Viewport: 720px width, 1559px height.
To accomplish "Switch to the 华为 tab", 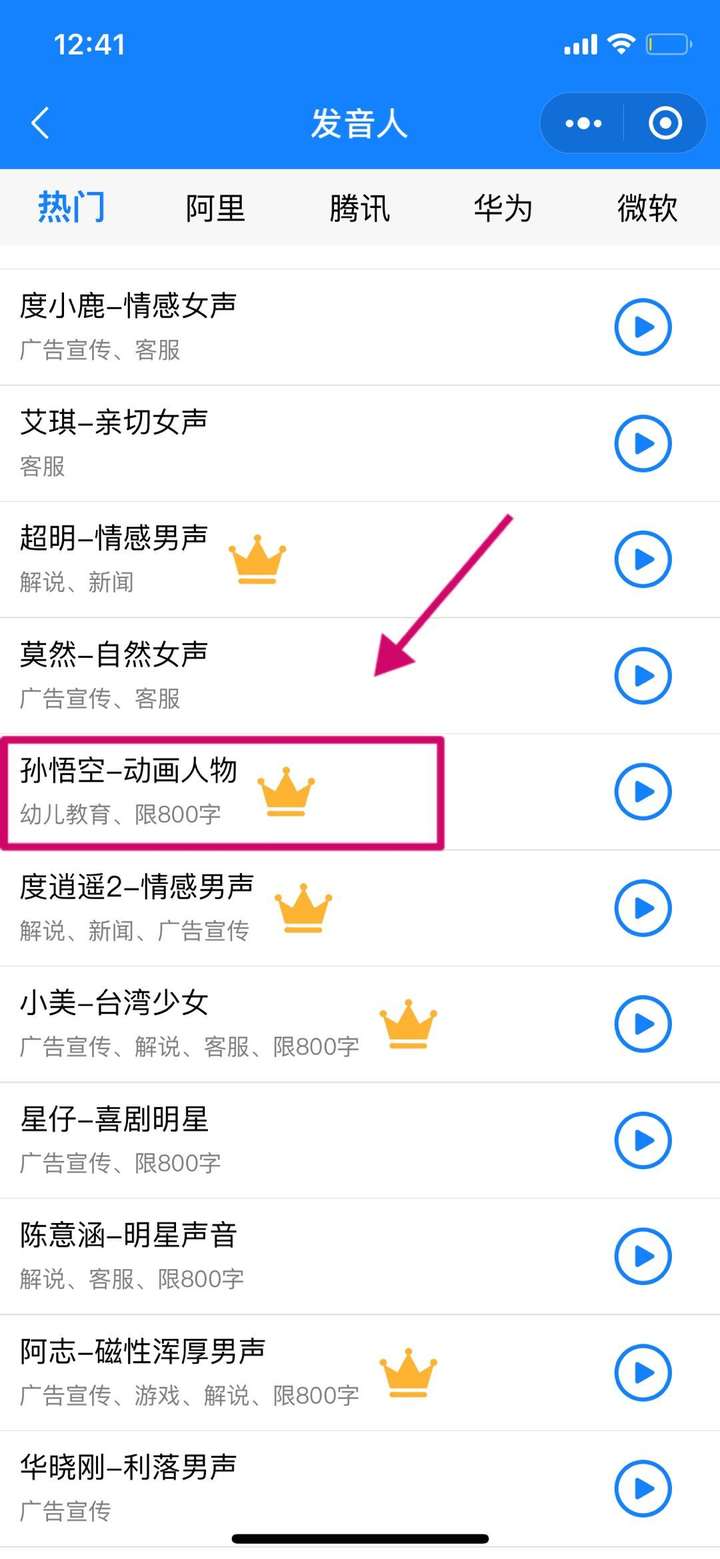I will point(503,208).
